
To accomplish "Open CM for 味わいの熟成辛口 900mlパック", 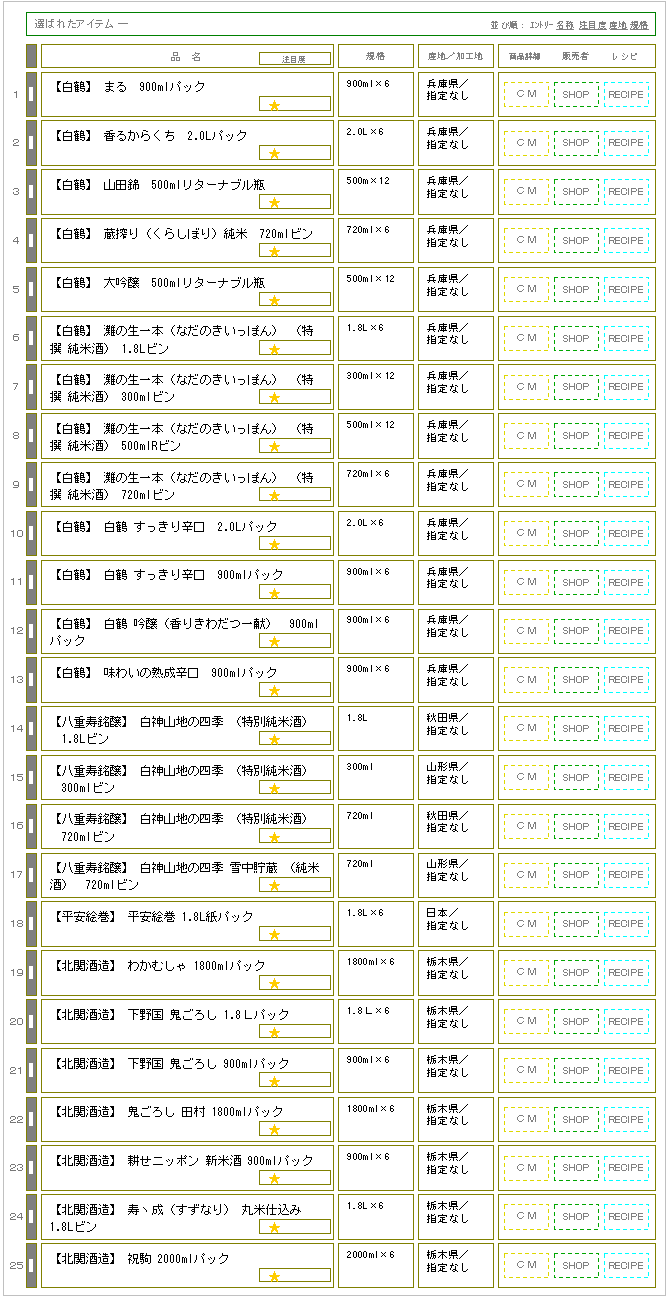I will click(526, 680).
